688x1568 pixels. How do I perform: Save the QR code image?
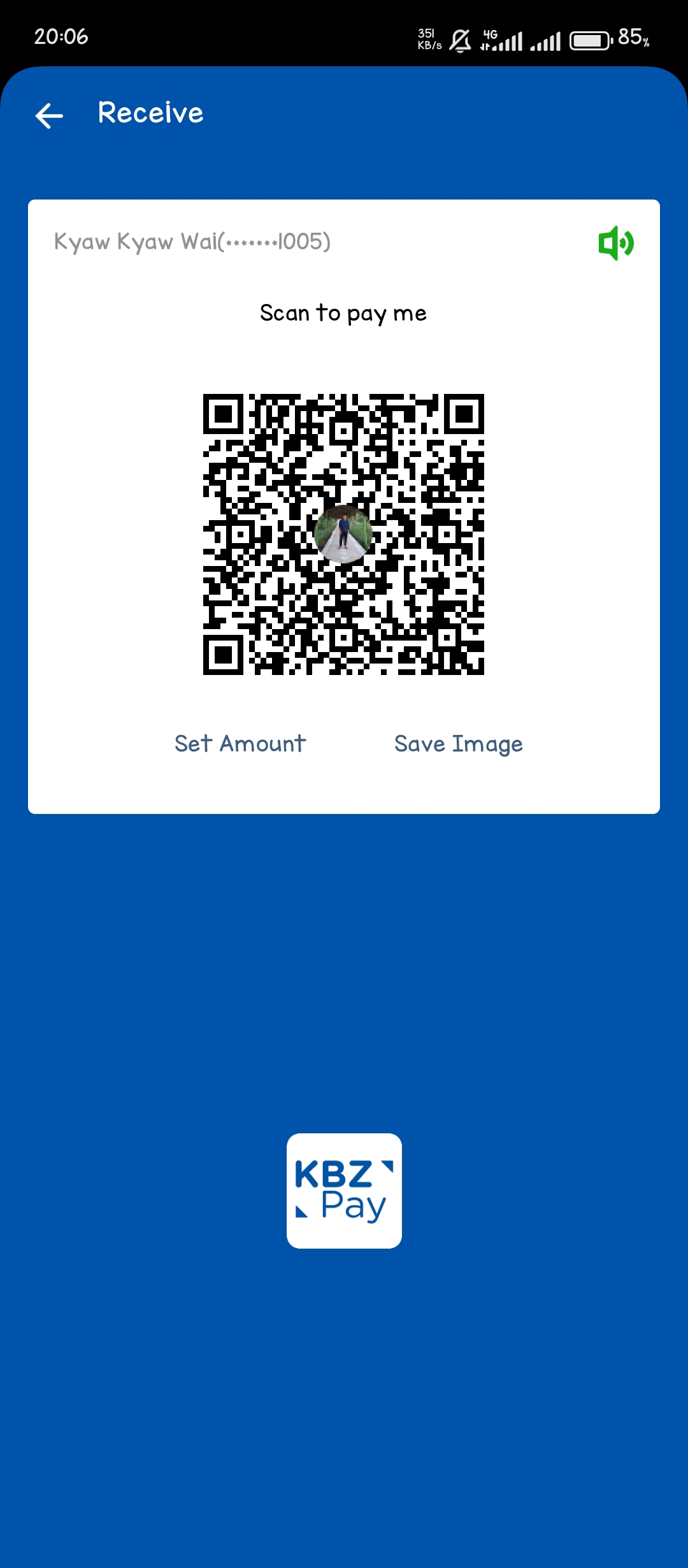tap(458, 744)
